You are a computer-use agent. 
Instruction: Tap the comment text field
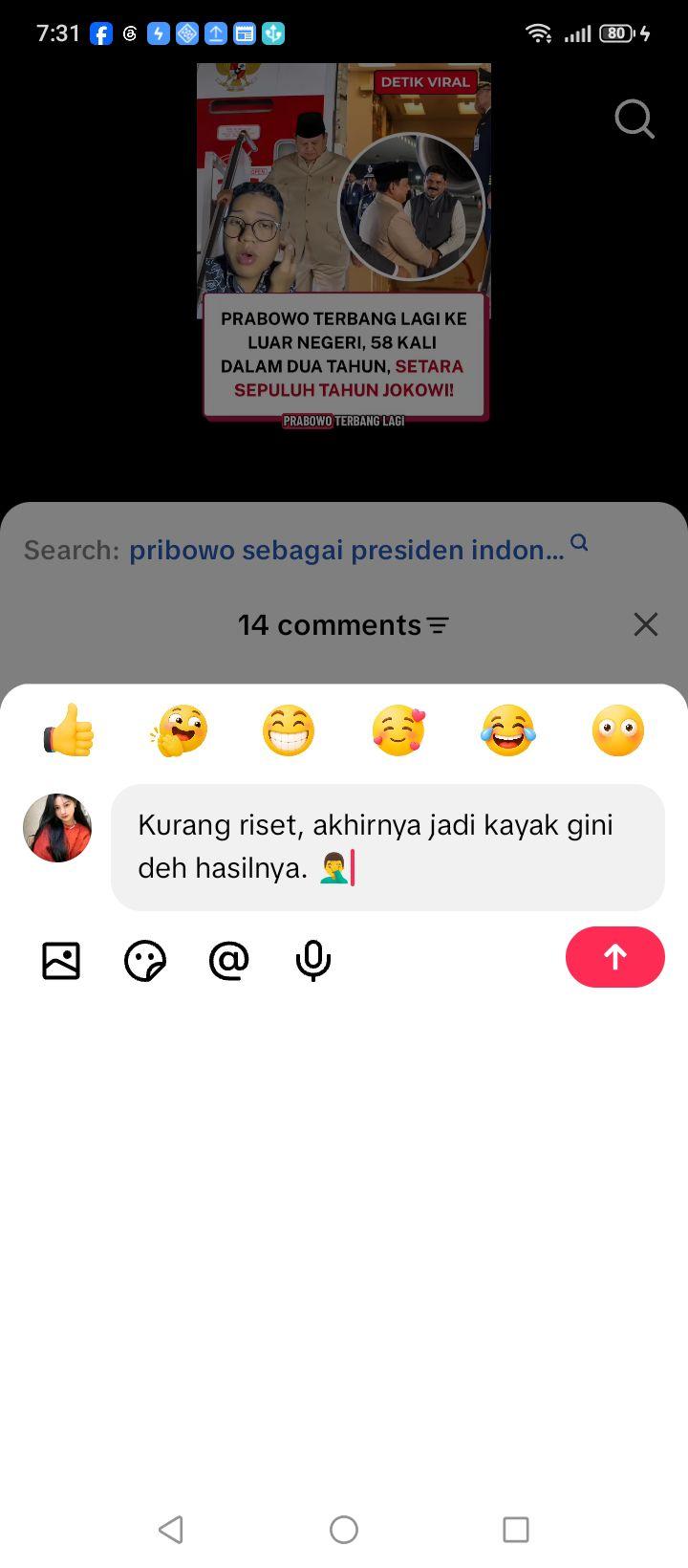click(x=388, y=847)
